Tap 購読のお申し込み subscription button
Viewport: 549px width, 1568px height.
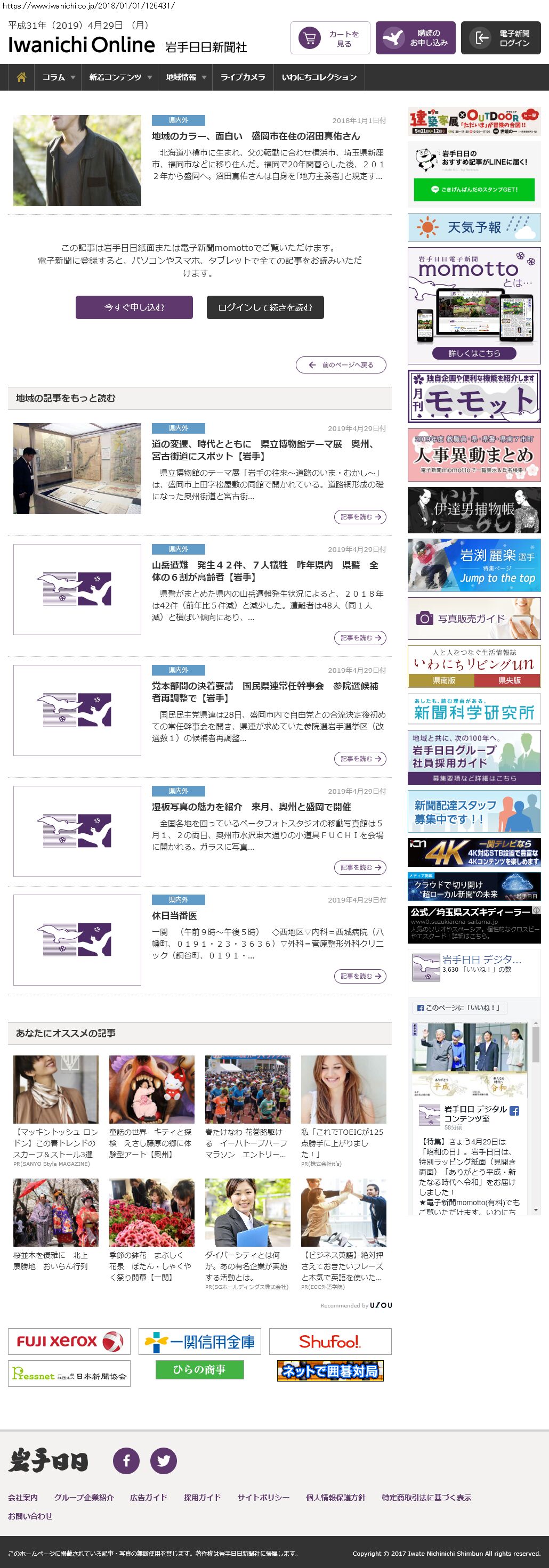pos(415,38)
